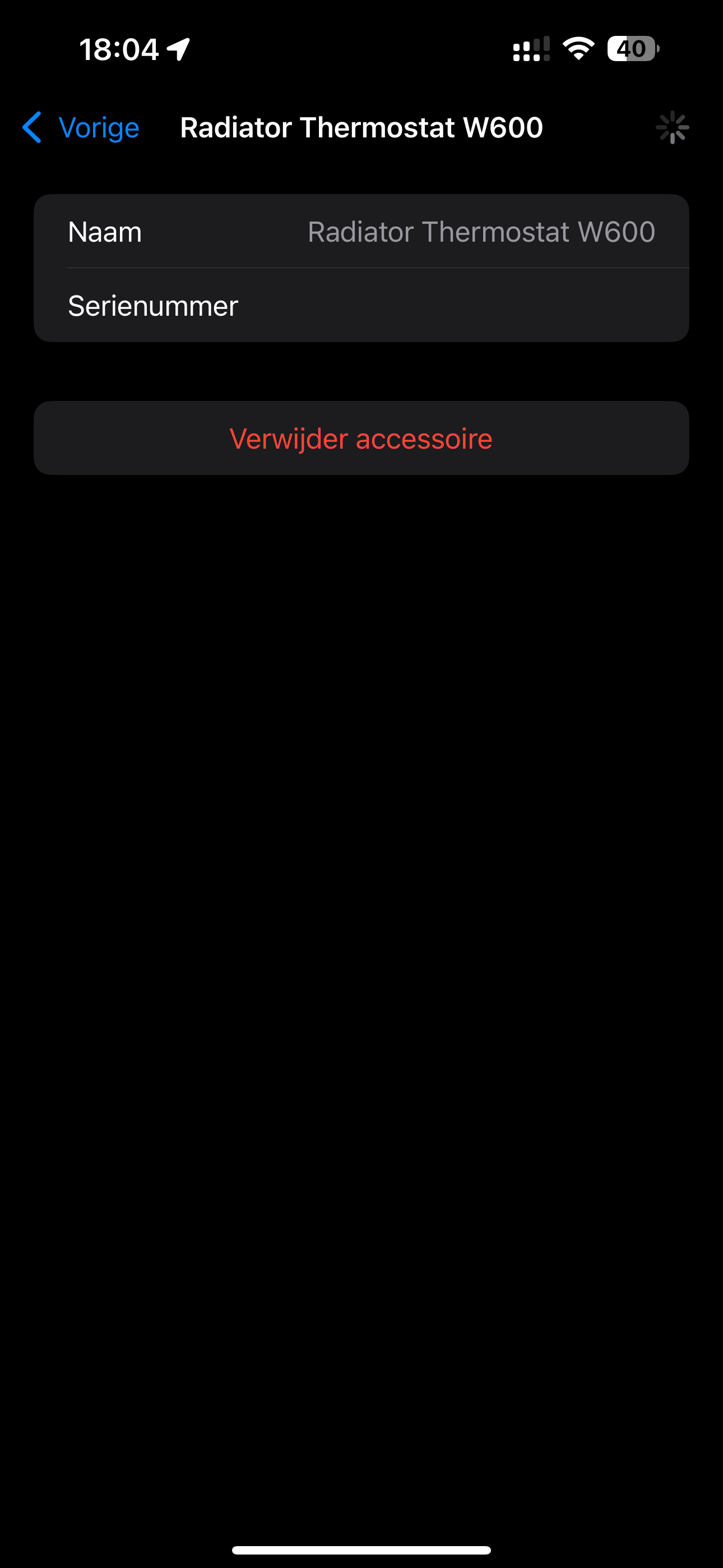Tap Verwijder accessoire to remove the device
This screenshot has width=723, height=1568.
coord(361,438)
